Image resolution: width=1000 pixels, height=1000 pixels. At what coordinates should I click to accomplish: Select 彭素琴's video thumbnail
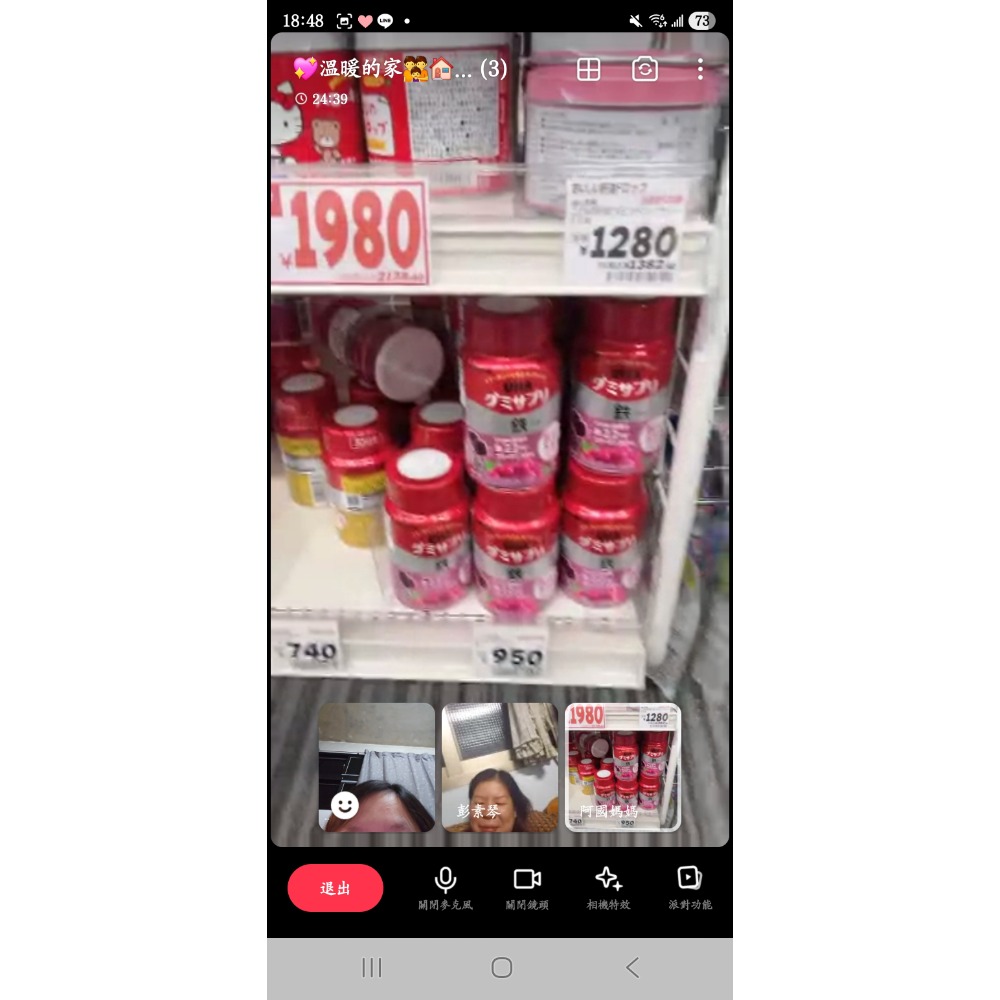[499, 767]
